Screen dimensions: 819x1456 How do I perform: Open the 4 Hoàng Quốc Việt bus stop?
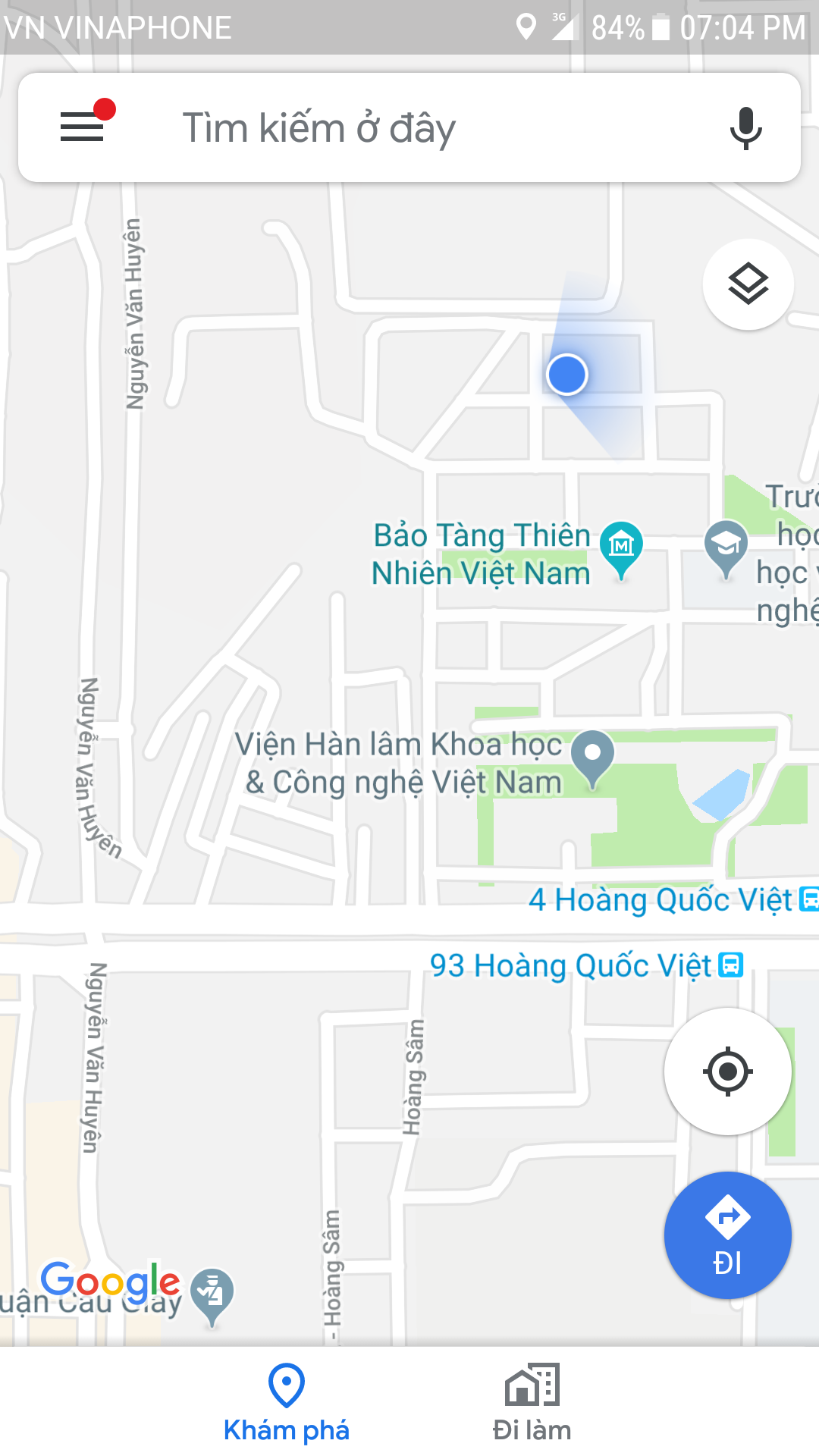tap(809, 899)
